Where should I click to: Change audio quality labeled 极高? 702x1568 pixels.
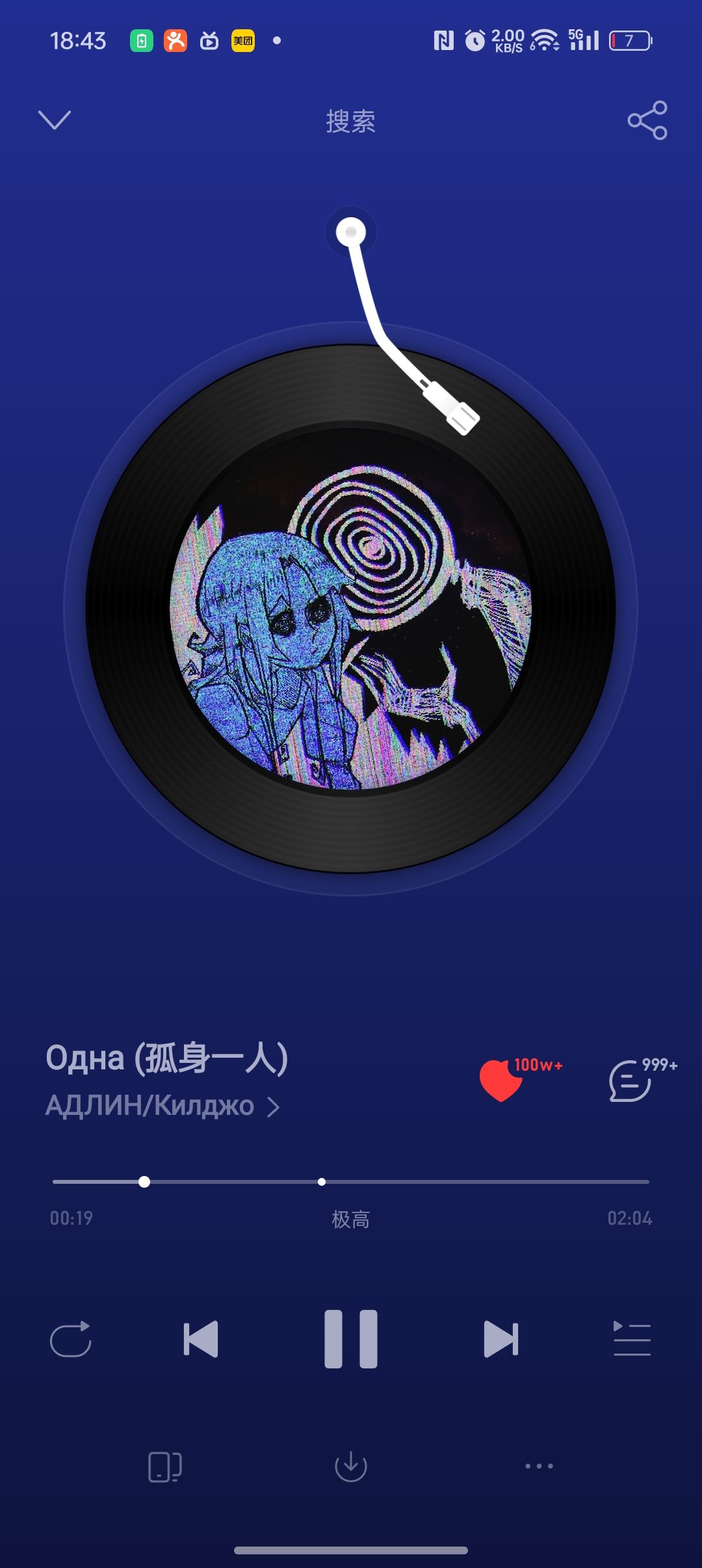[351, 1220]
